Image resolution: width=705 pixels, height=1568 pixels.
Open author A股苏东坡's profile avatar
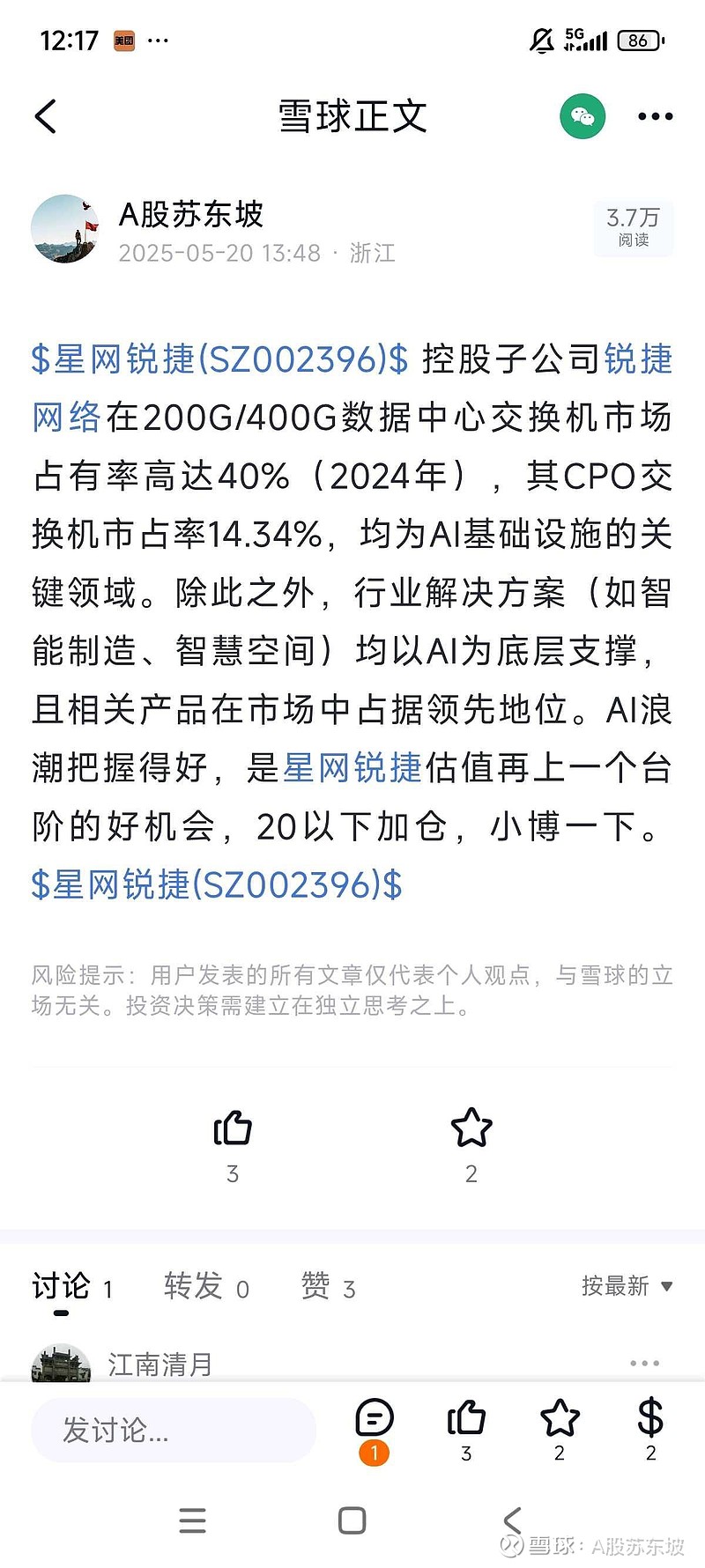coord(65,229)
